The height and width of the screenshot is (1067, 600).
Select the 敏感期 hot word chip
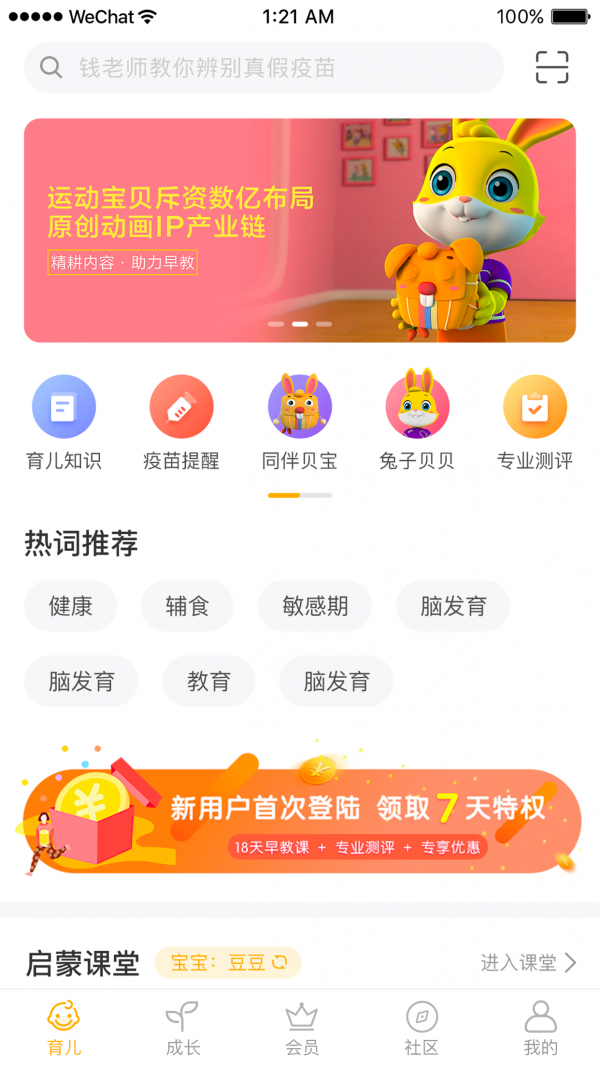[315, 606]
